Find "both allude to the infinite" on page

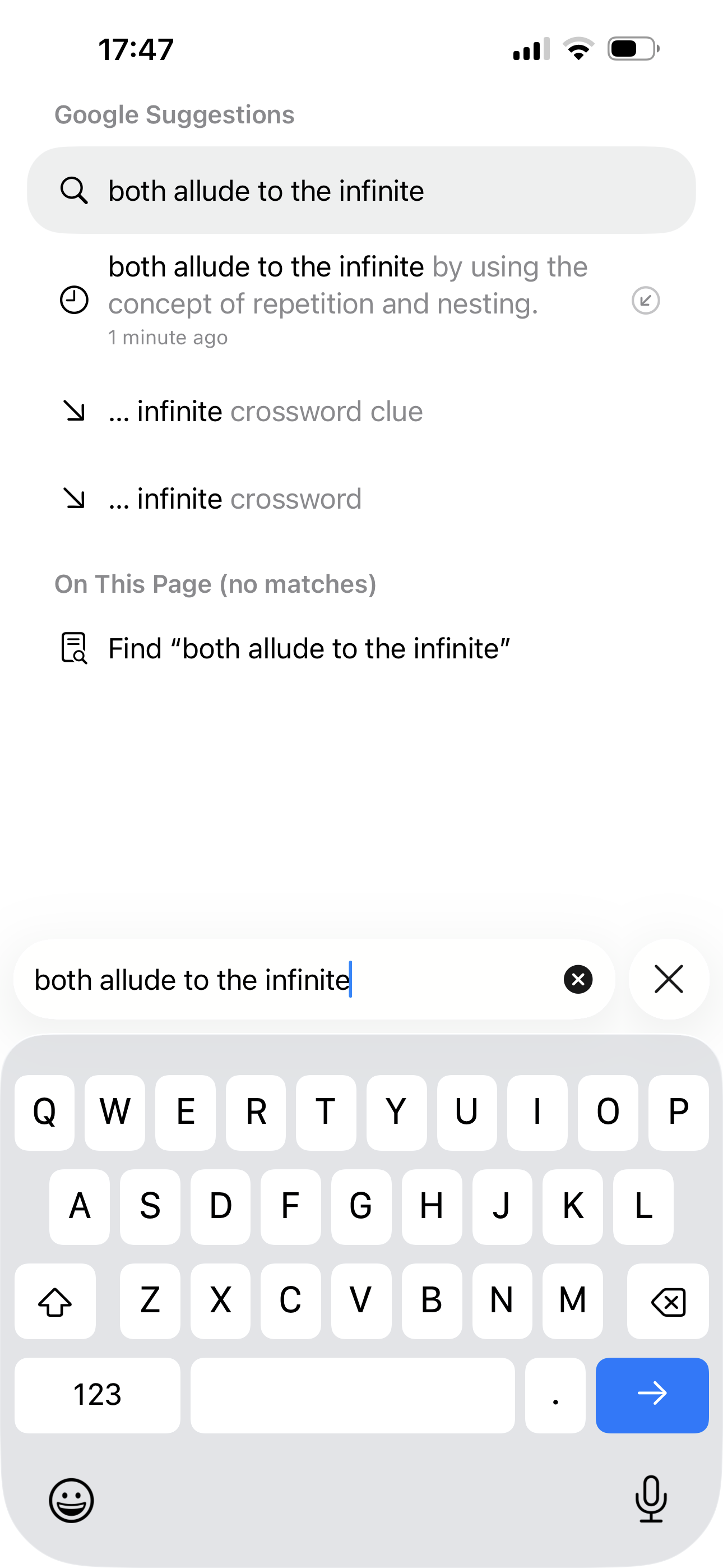coord(309,649)
